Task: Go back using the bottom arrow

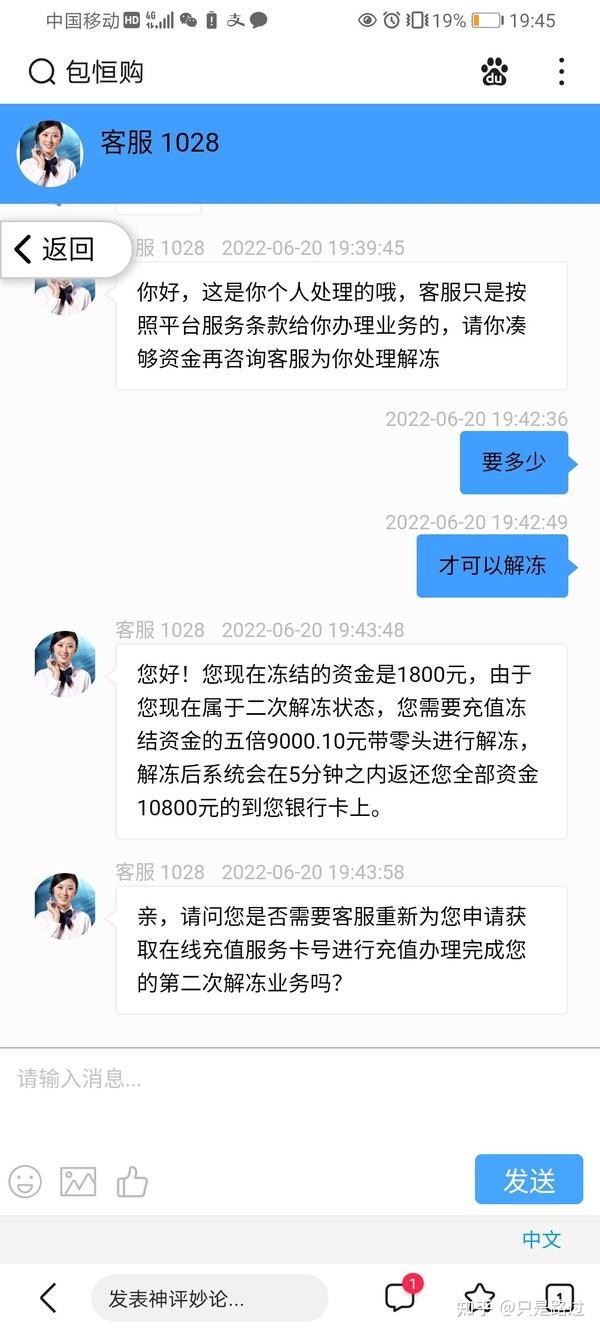Action: click(x=47, y=1298)
